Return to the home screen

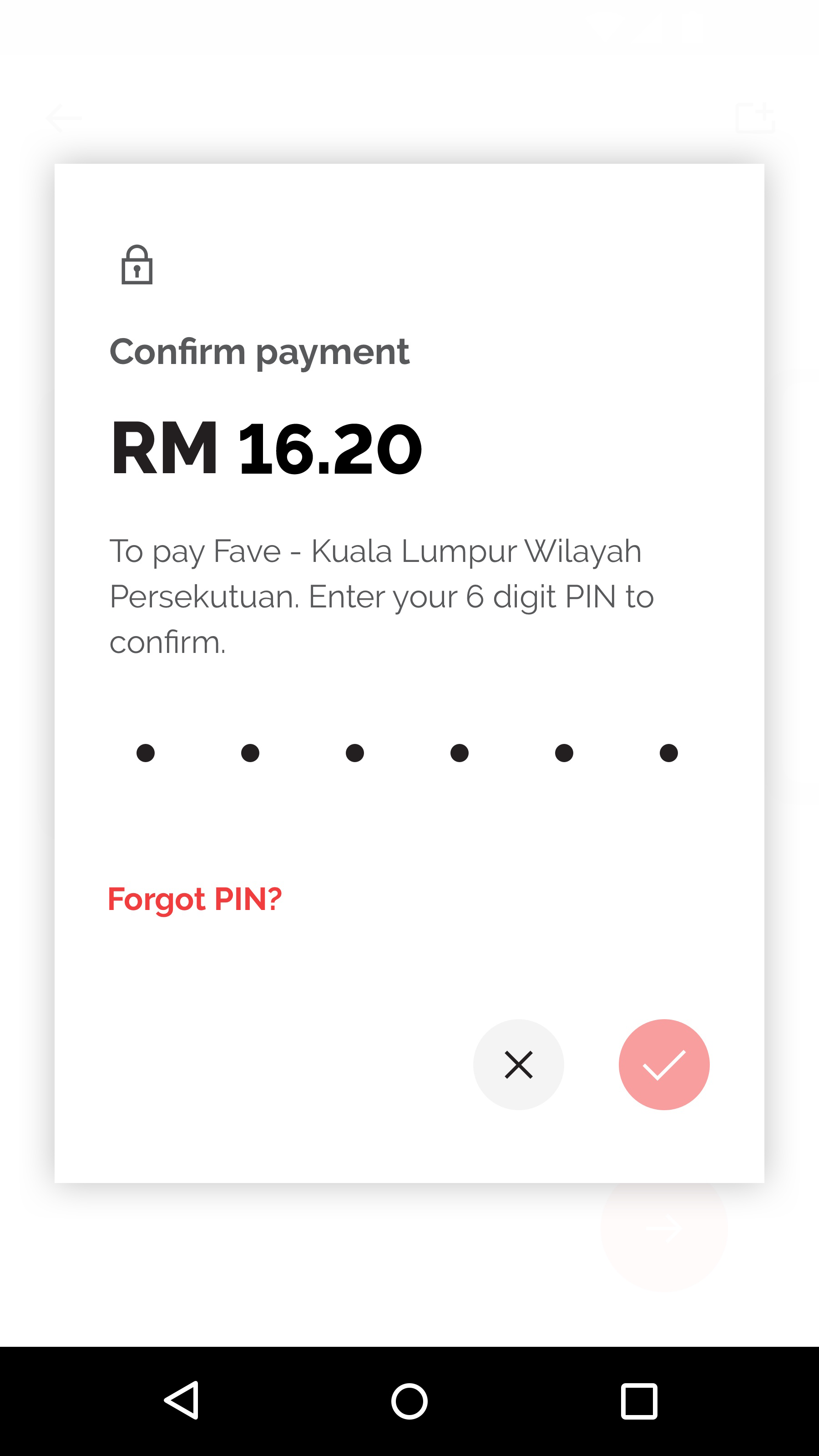[409, 1400]
